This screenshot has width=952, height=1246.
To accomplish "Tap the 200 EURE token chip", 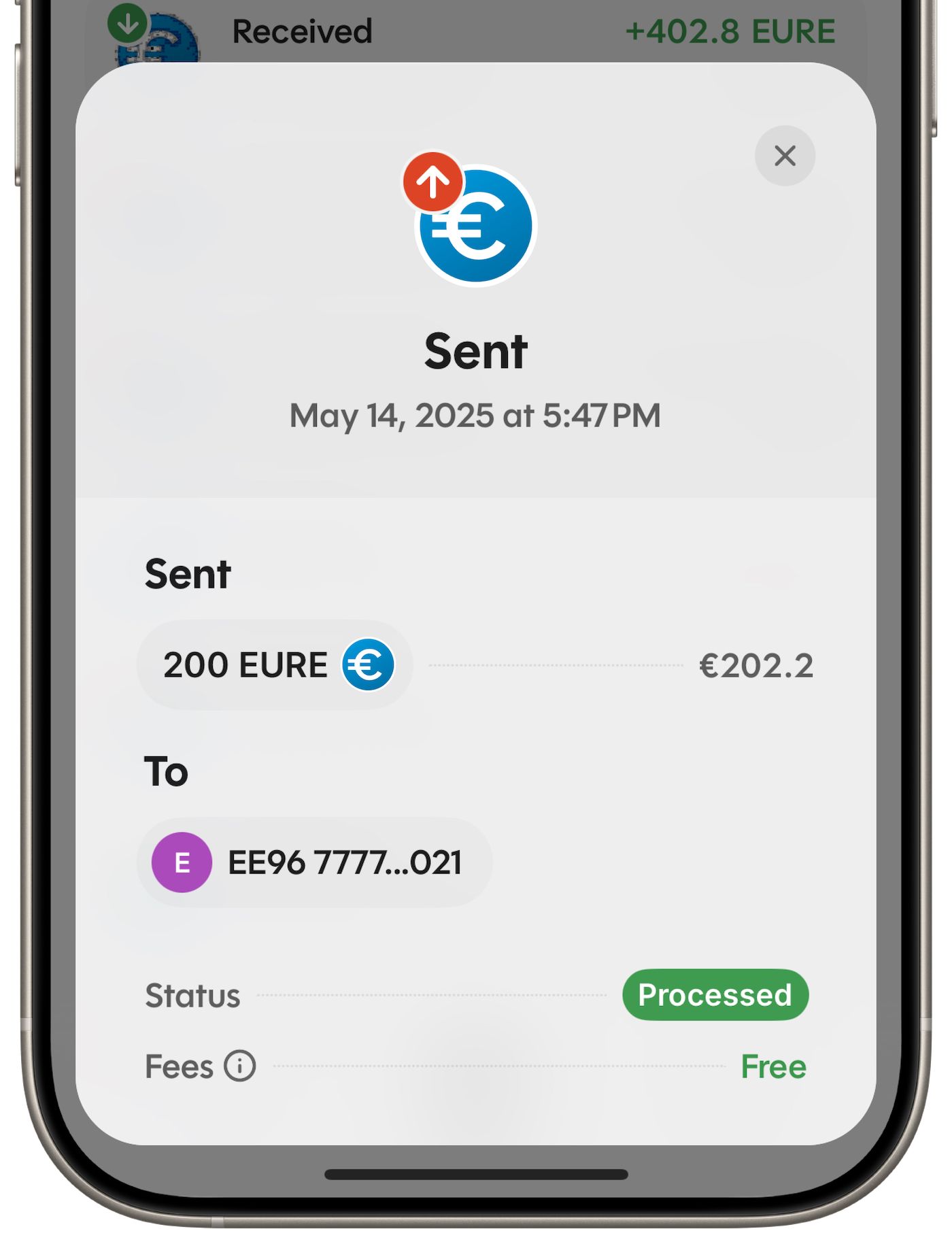I will pos(275,664).
